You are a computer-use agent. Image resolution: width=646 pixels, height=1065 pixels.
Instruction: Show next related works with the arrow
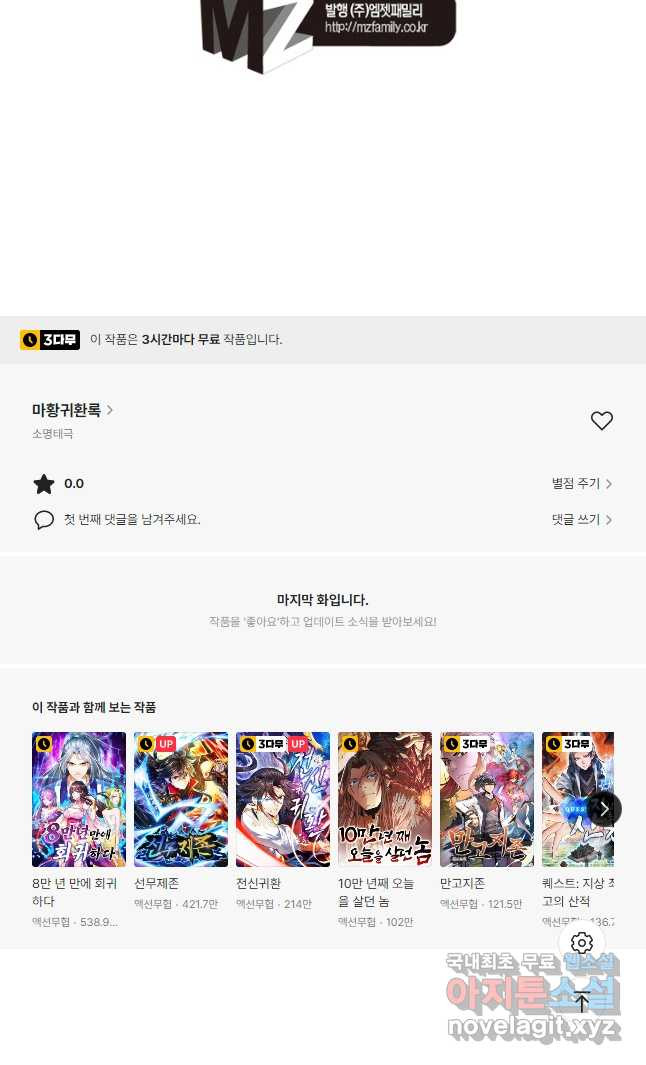click(x=603, y=808)
